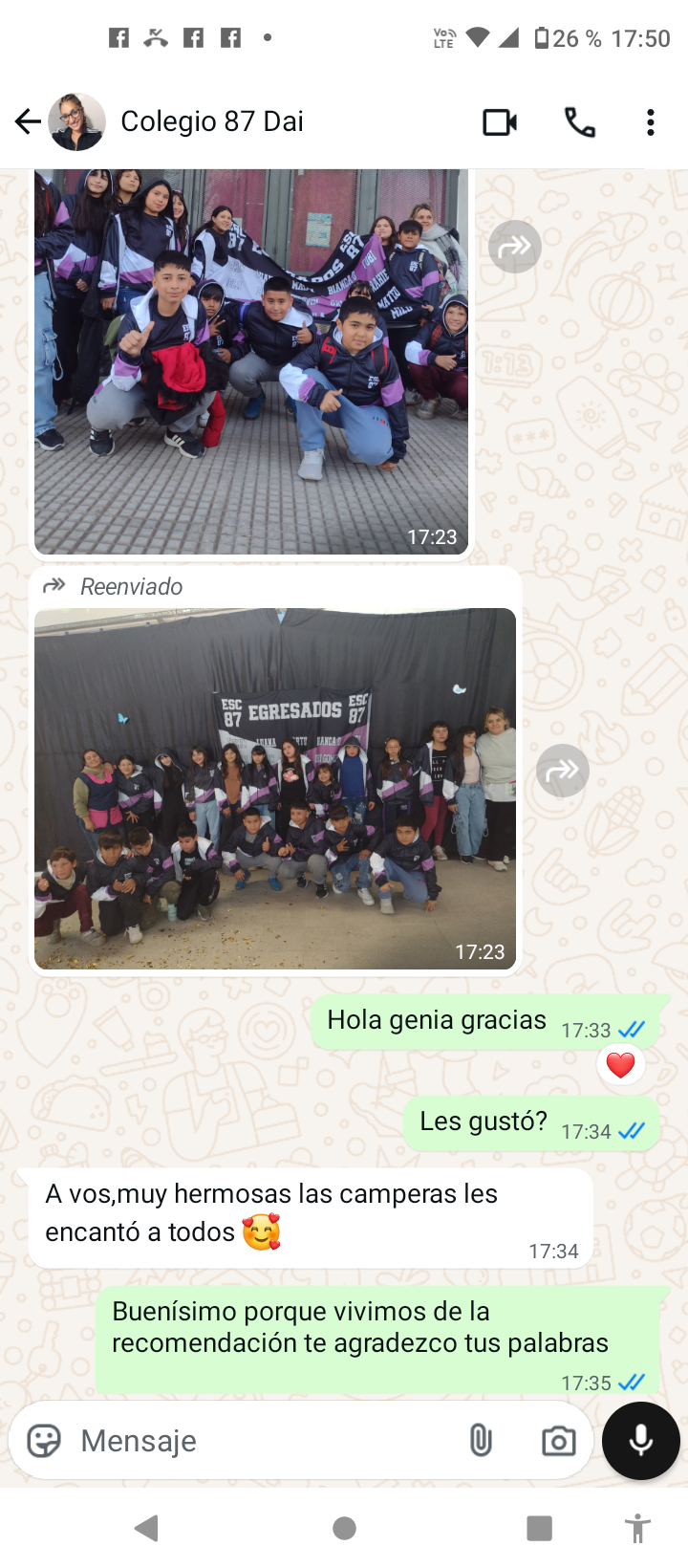
Task: Attach a file with the paperclip
Action: (x=481, y=1441)
